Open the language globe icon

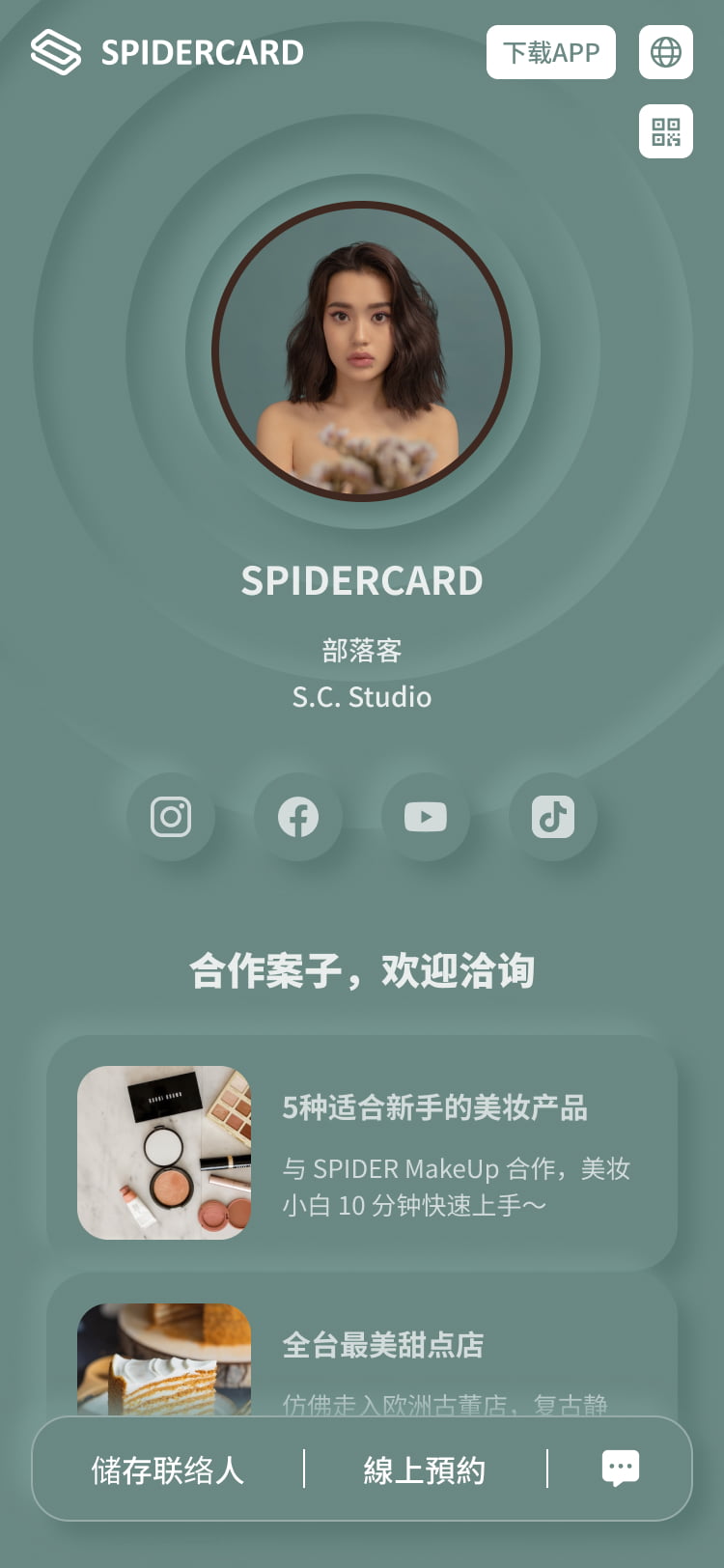coord(666,52)
